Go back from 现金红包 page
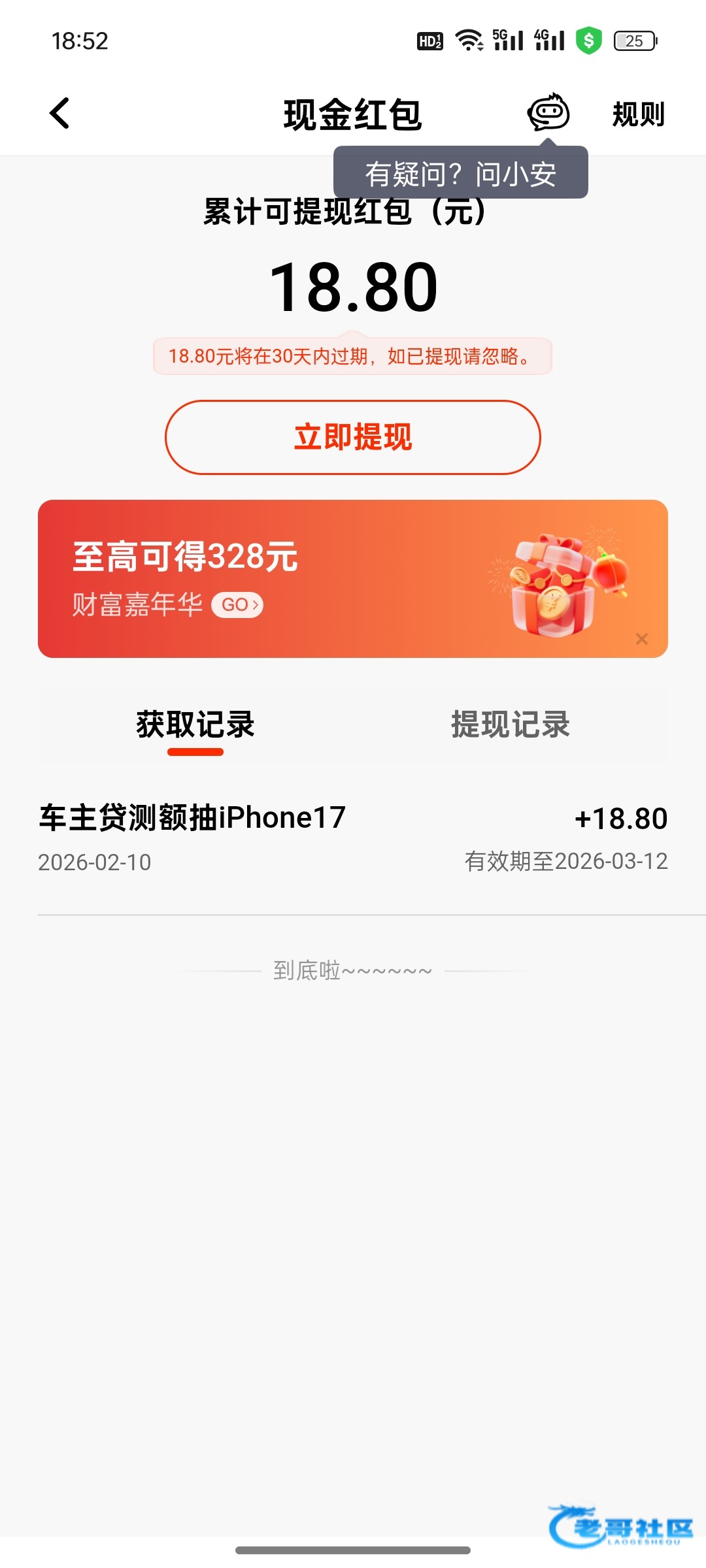Viewport: 706px width, 1568px height. 59,114
